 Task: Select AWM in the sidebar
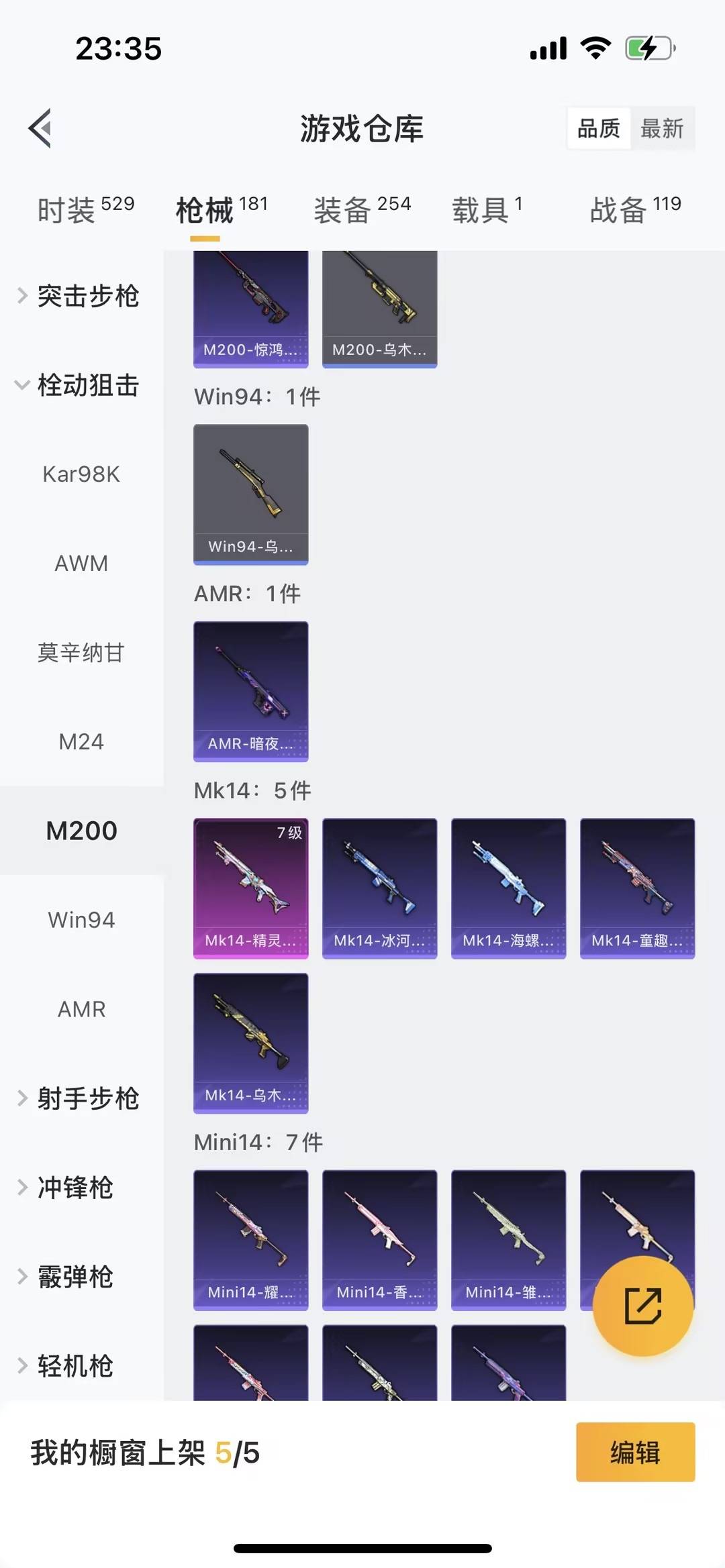[81, 564]
